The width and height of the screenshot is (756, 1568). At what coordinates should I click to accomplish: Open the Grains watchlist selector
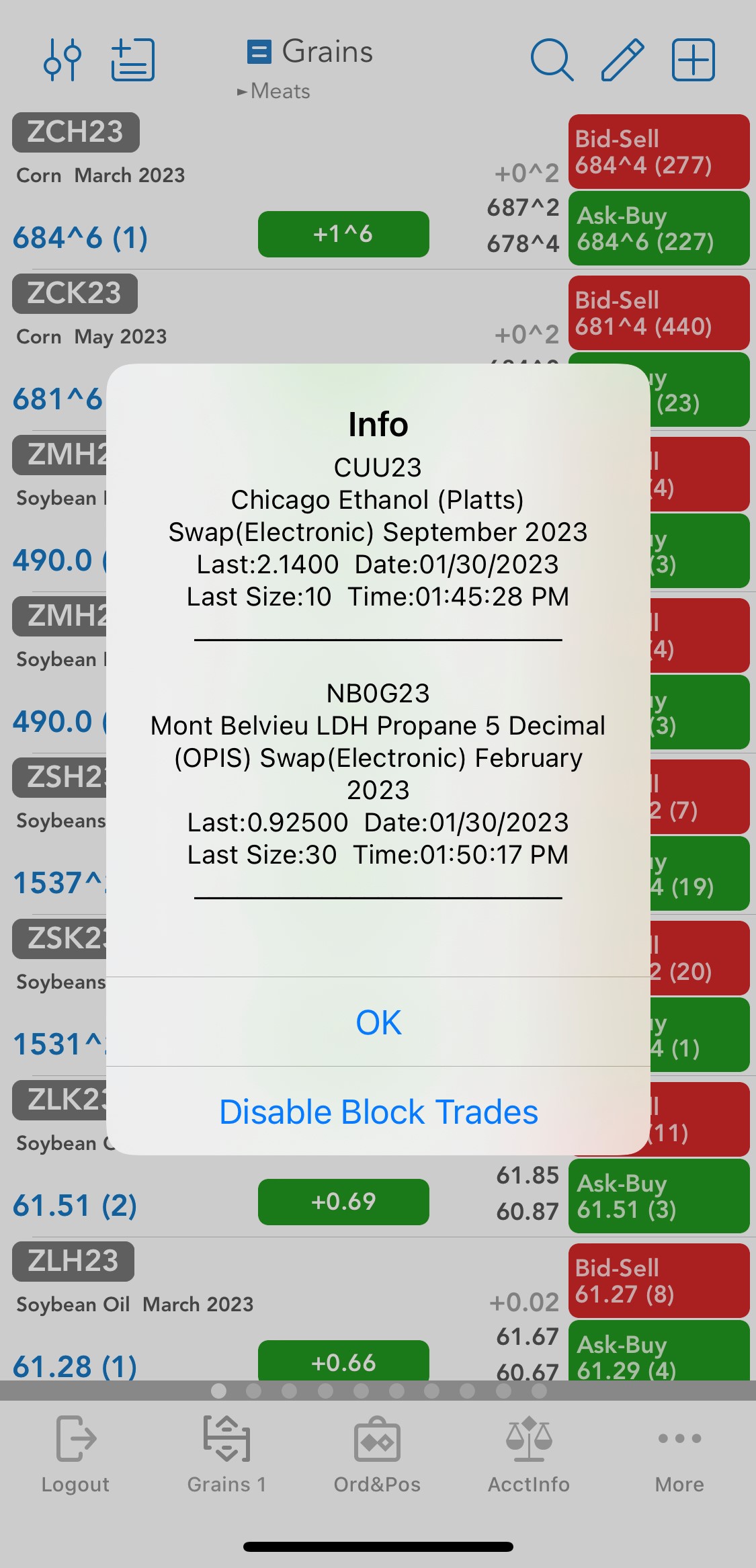(310, 52)
